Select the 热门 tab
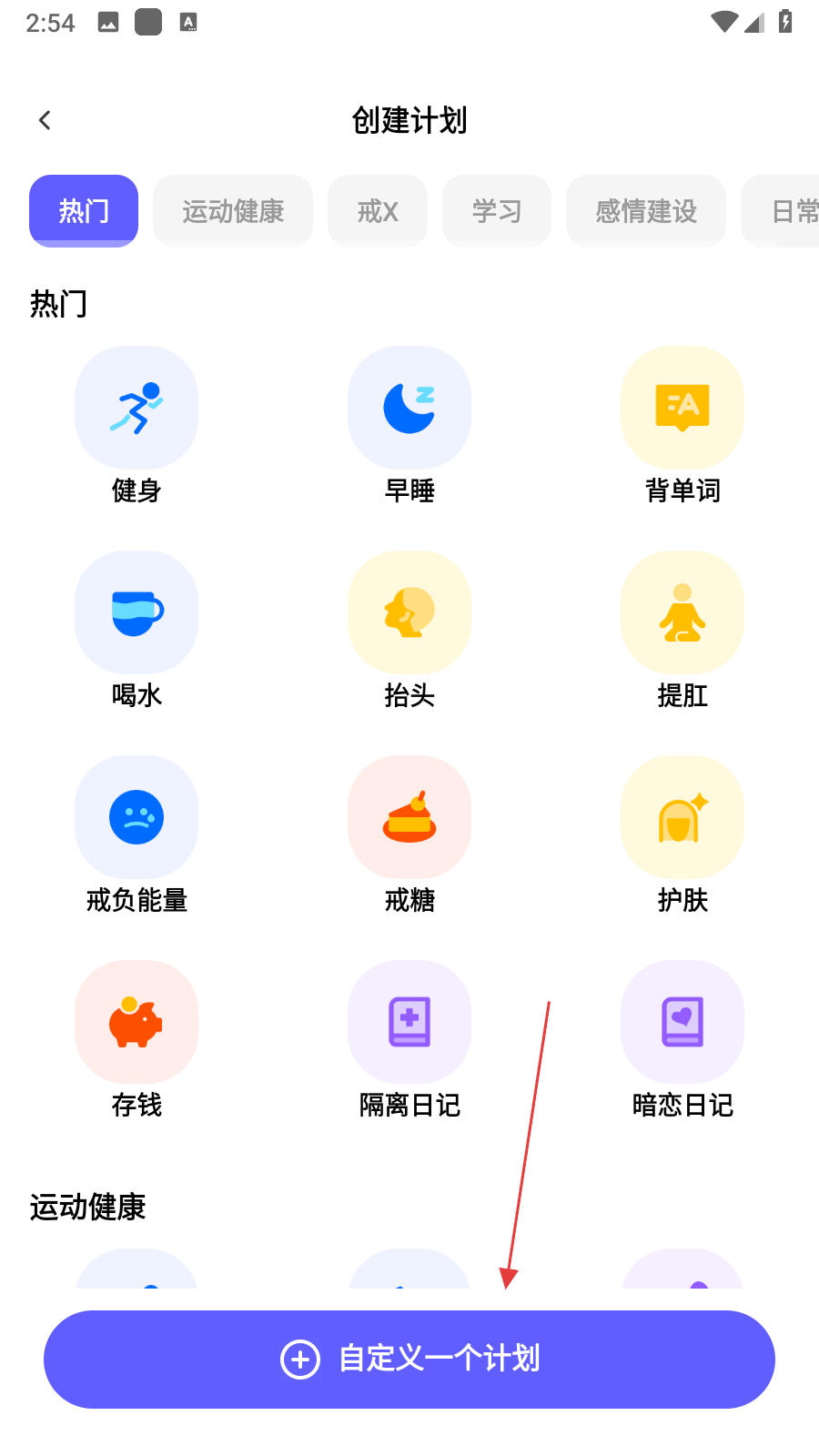Image resolution: width=819 pixels, height=1456 pixels. point(84,211)
